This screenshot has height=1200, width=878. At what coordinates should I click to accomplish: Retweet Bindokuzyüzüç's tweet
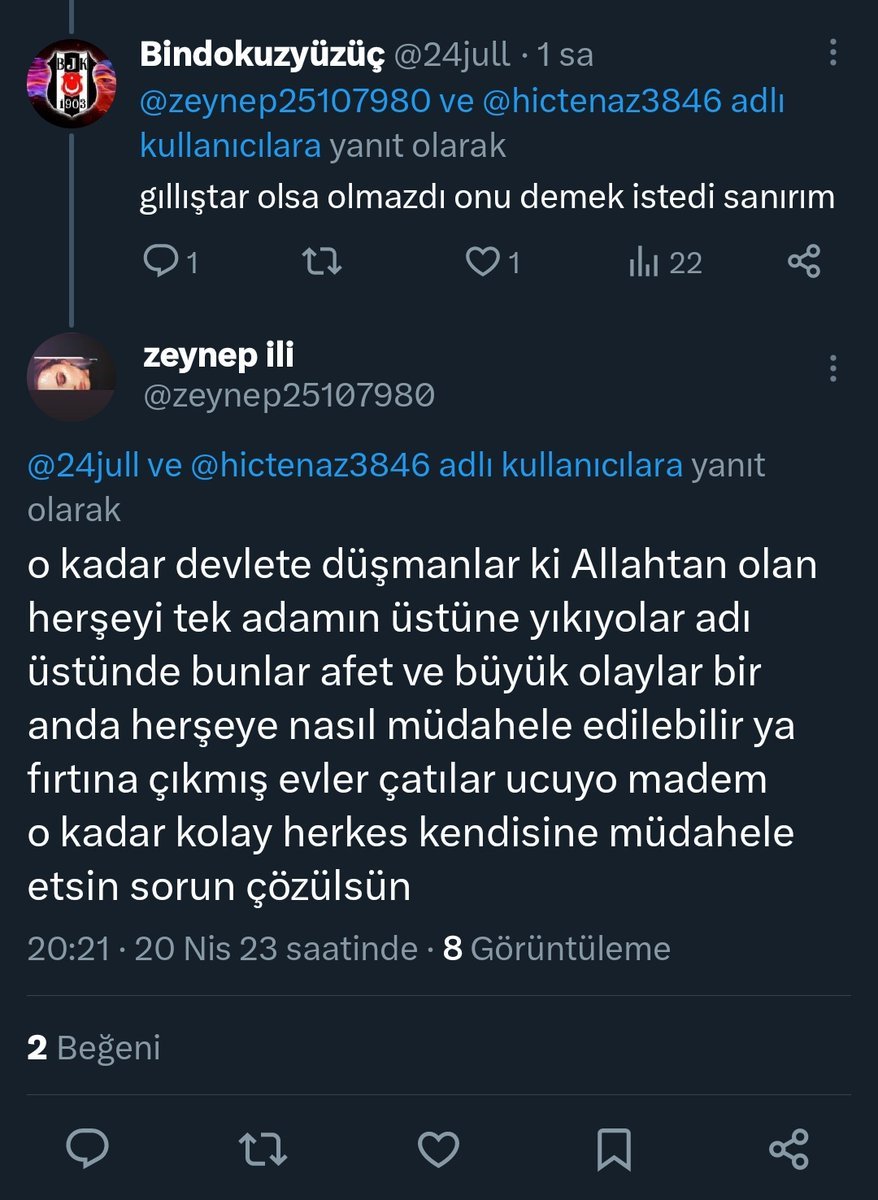pyautogui.click(x=322, y=262)
